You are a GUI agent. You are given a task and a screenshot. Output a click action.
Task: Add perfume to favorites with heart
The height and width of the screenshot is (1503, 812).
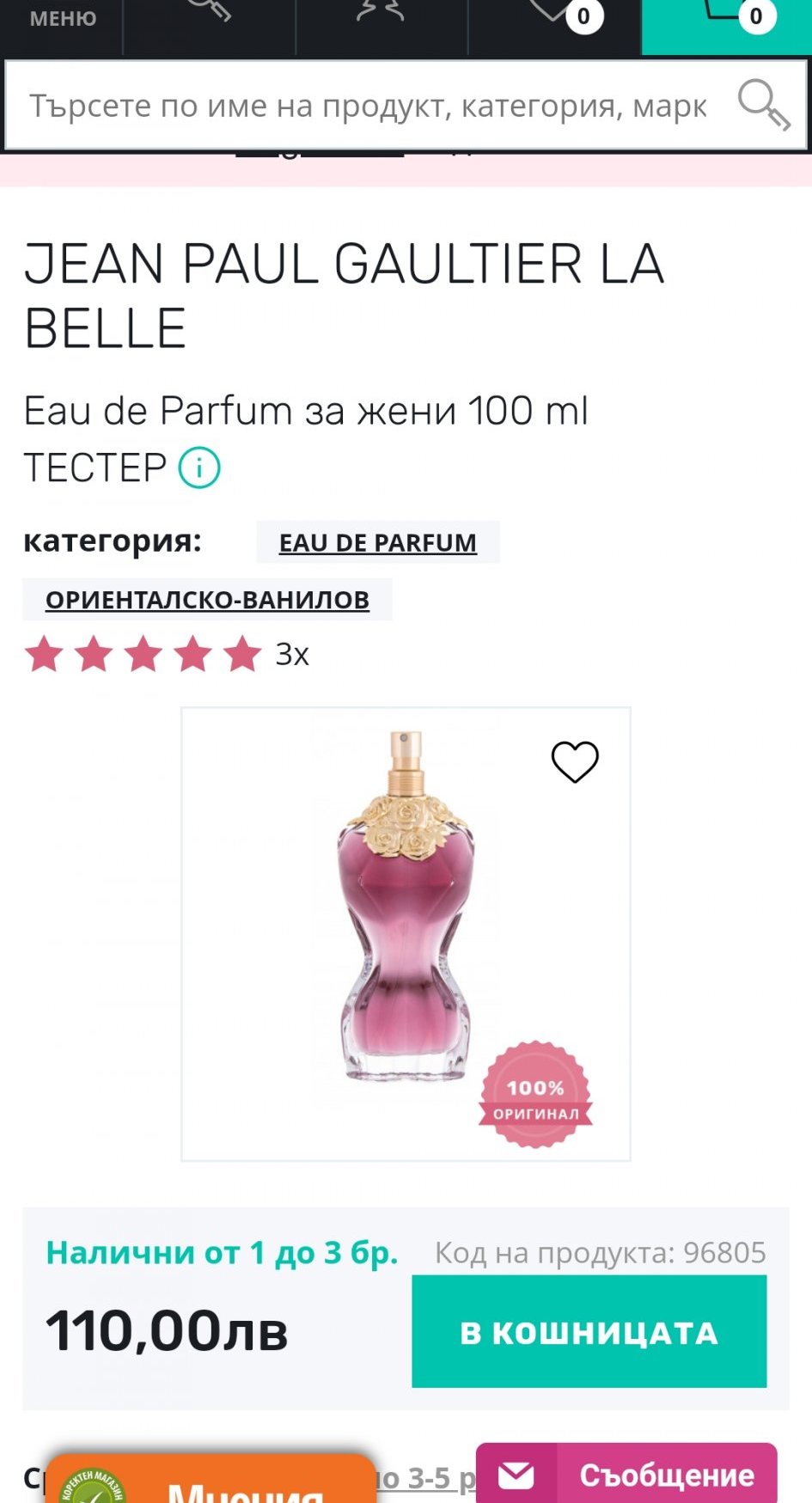pyautogui.click(x=574, y=761)
